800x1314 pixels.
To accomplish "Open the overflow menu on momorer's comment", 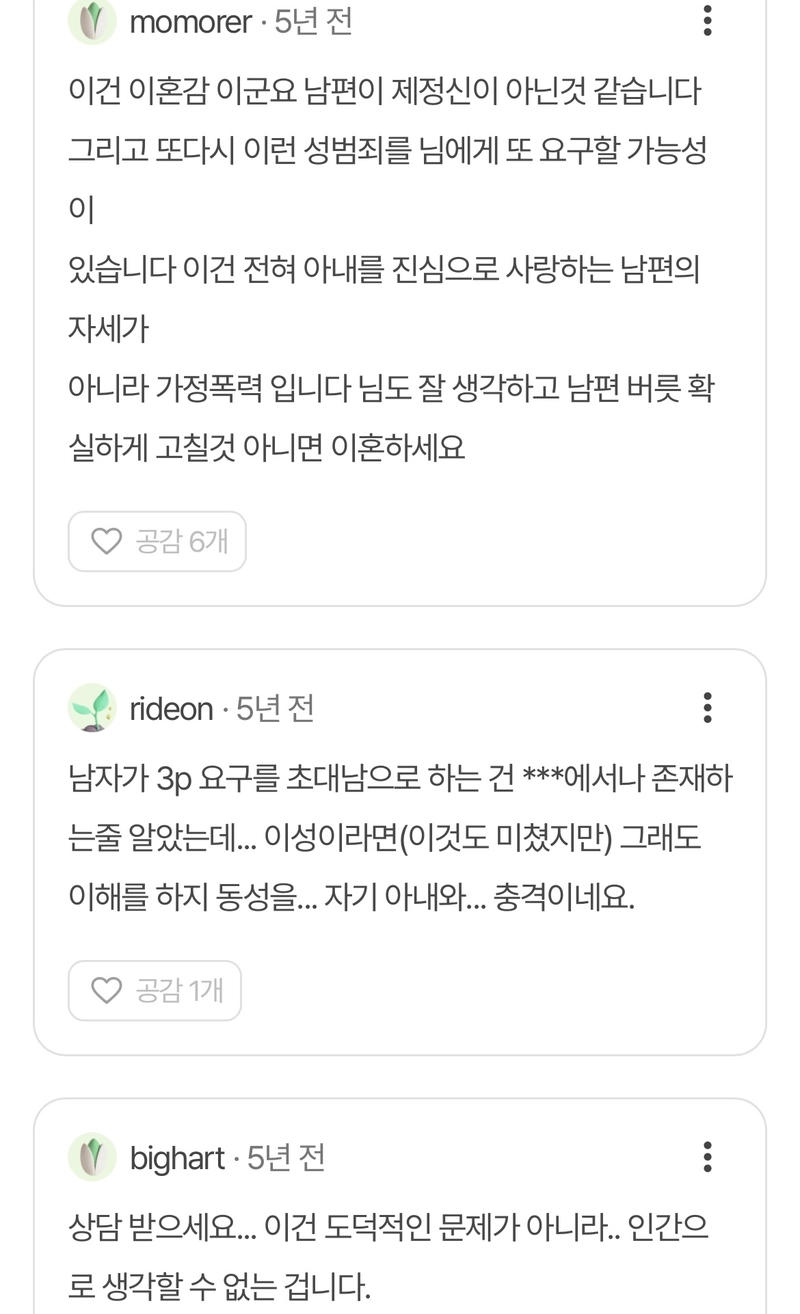I will 707,20.
